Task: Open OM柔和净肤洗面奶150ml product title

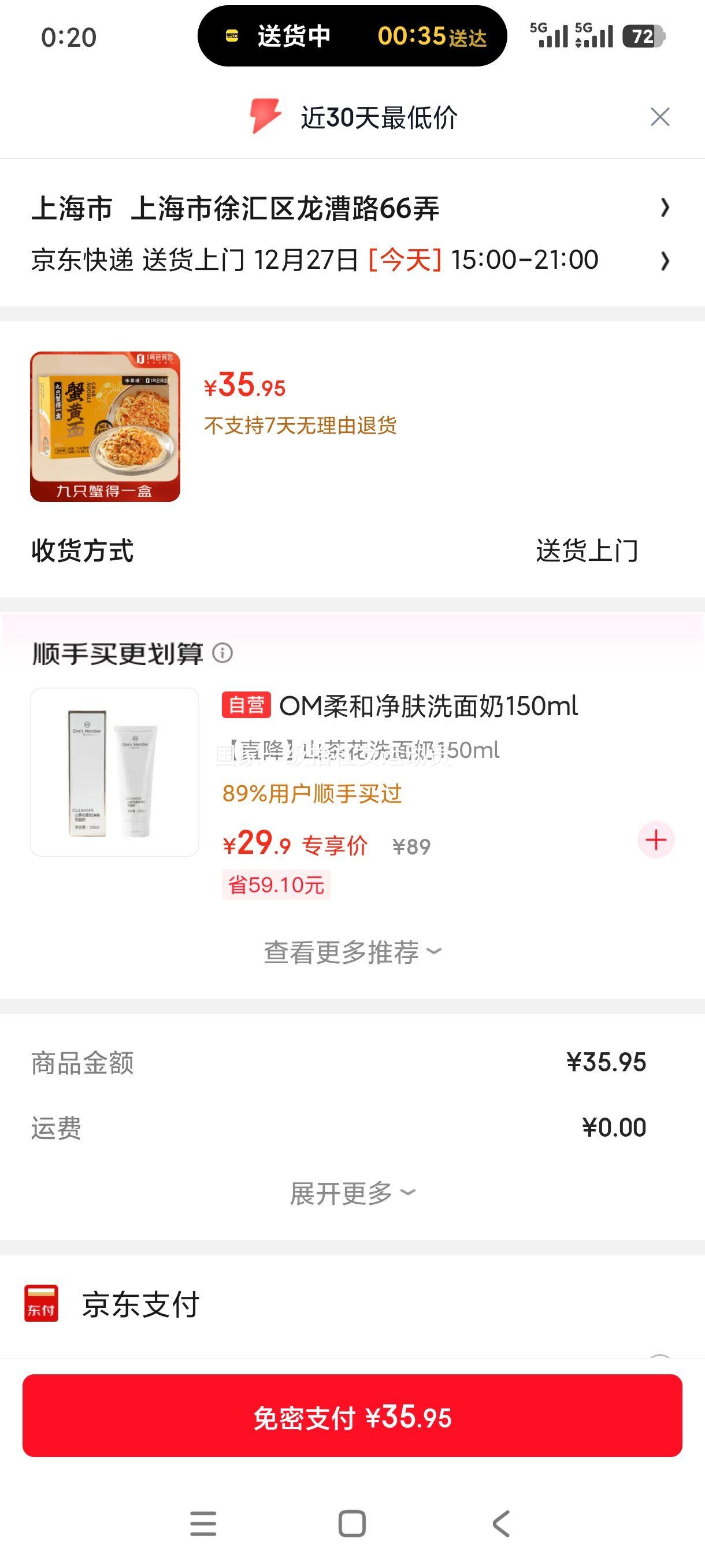Action: 428,707
